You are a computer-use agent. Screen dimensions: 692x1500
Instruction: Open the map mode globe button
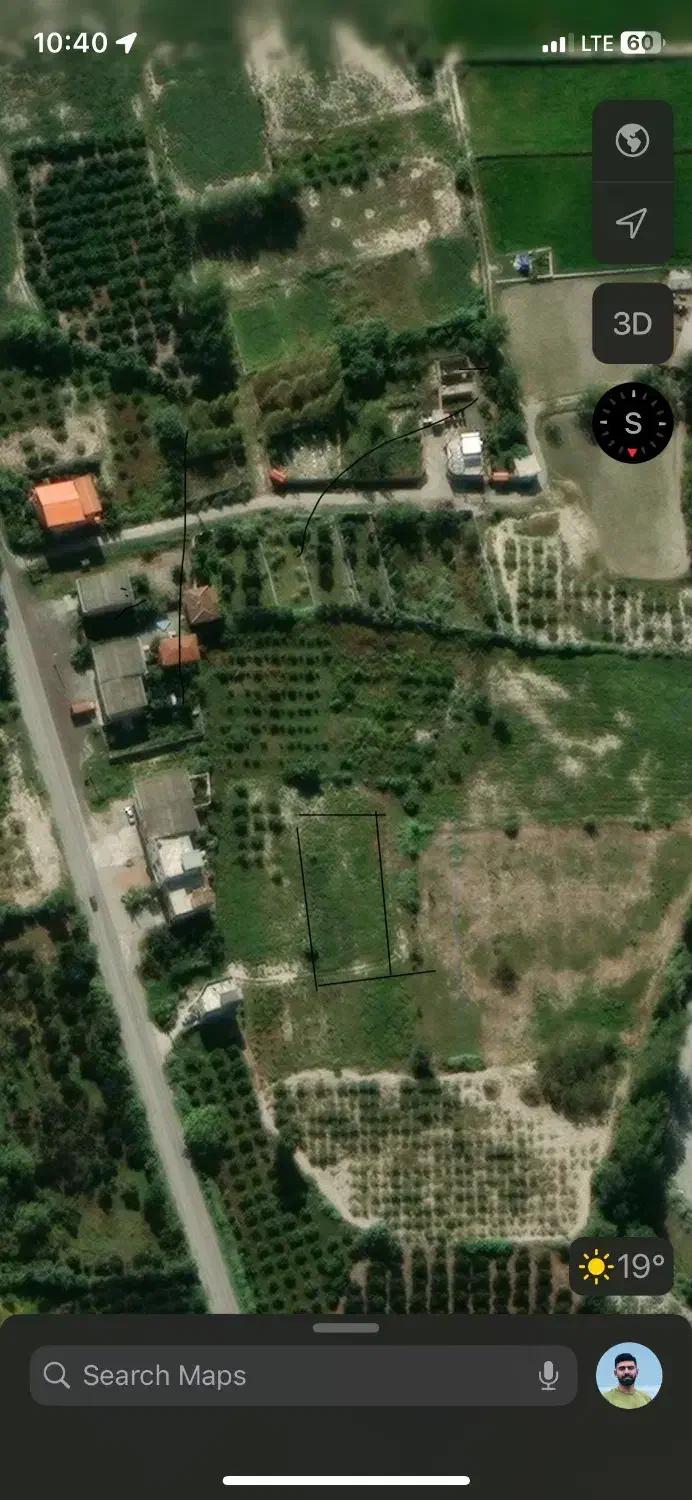pyautogui.click(x=632, y=141)
